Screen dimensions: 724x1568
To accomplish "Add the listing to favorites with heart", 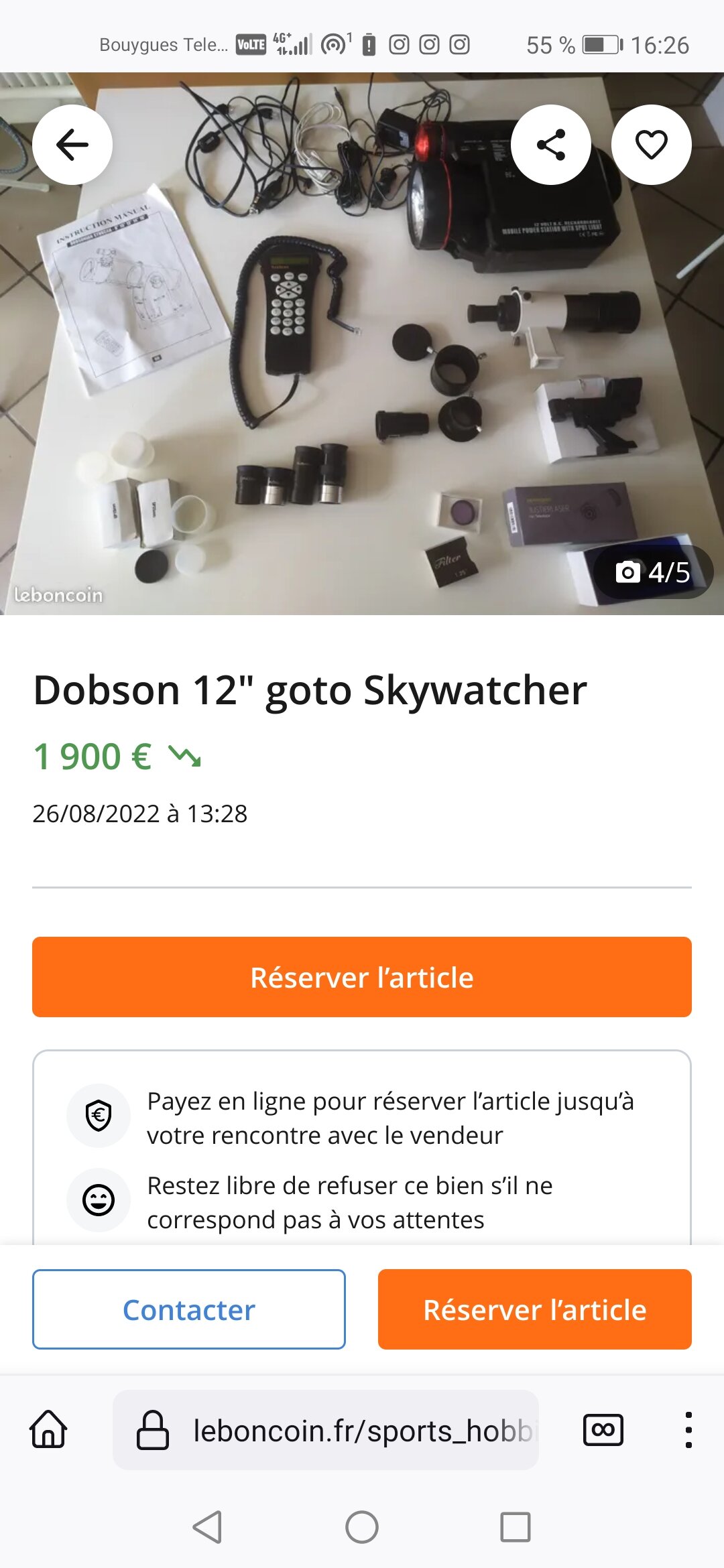I will (x=651, y=144).
